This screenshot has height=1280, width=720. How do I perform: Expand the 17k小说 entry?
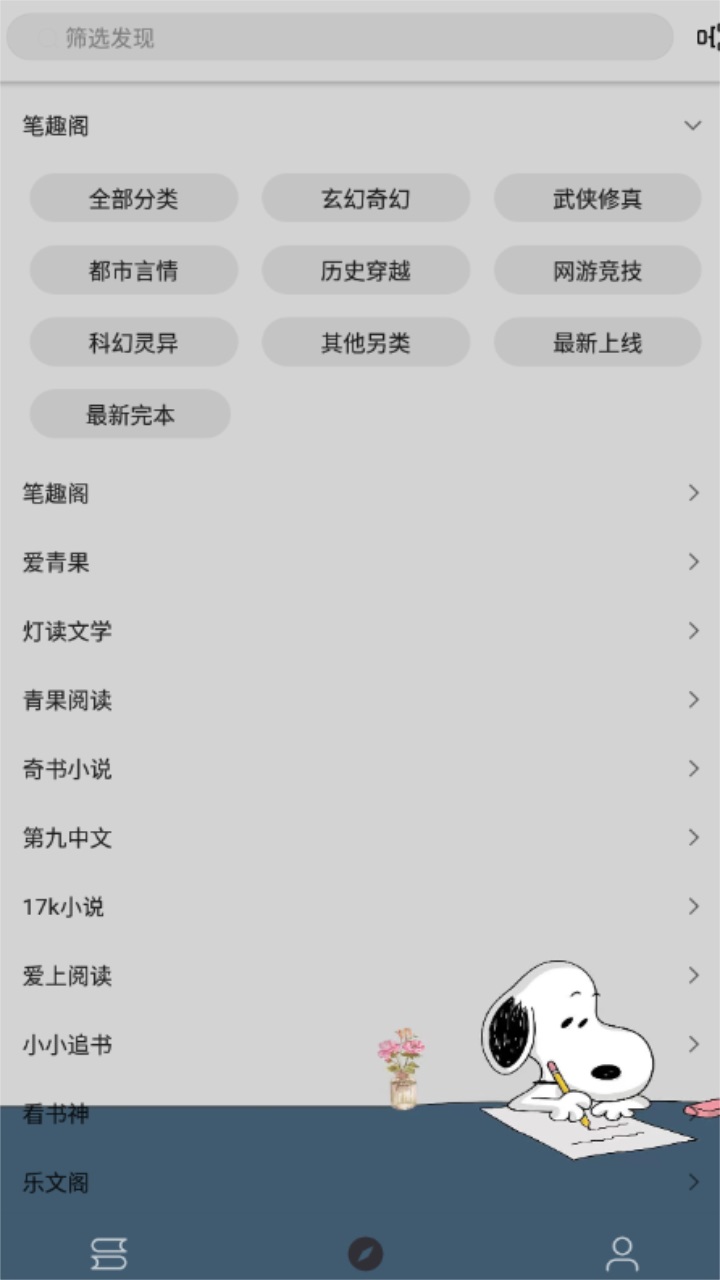tap(694, 907)
